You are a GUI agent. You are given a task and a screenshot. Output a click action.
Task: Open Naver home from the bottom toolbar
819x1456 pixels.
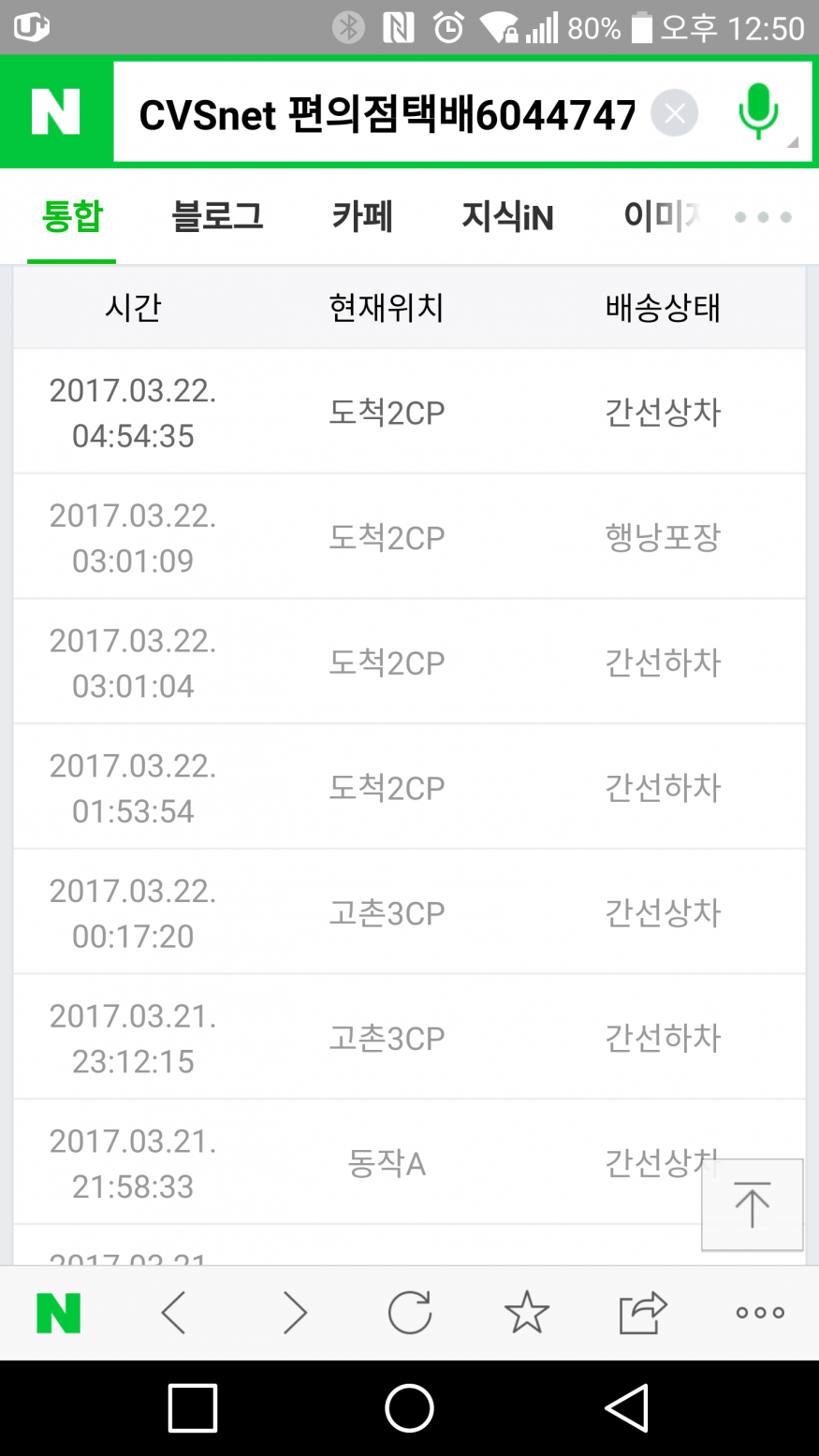tap(58, 1313)
